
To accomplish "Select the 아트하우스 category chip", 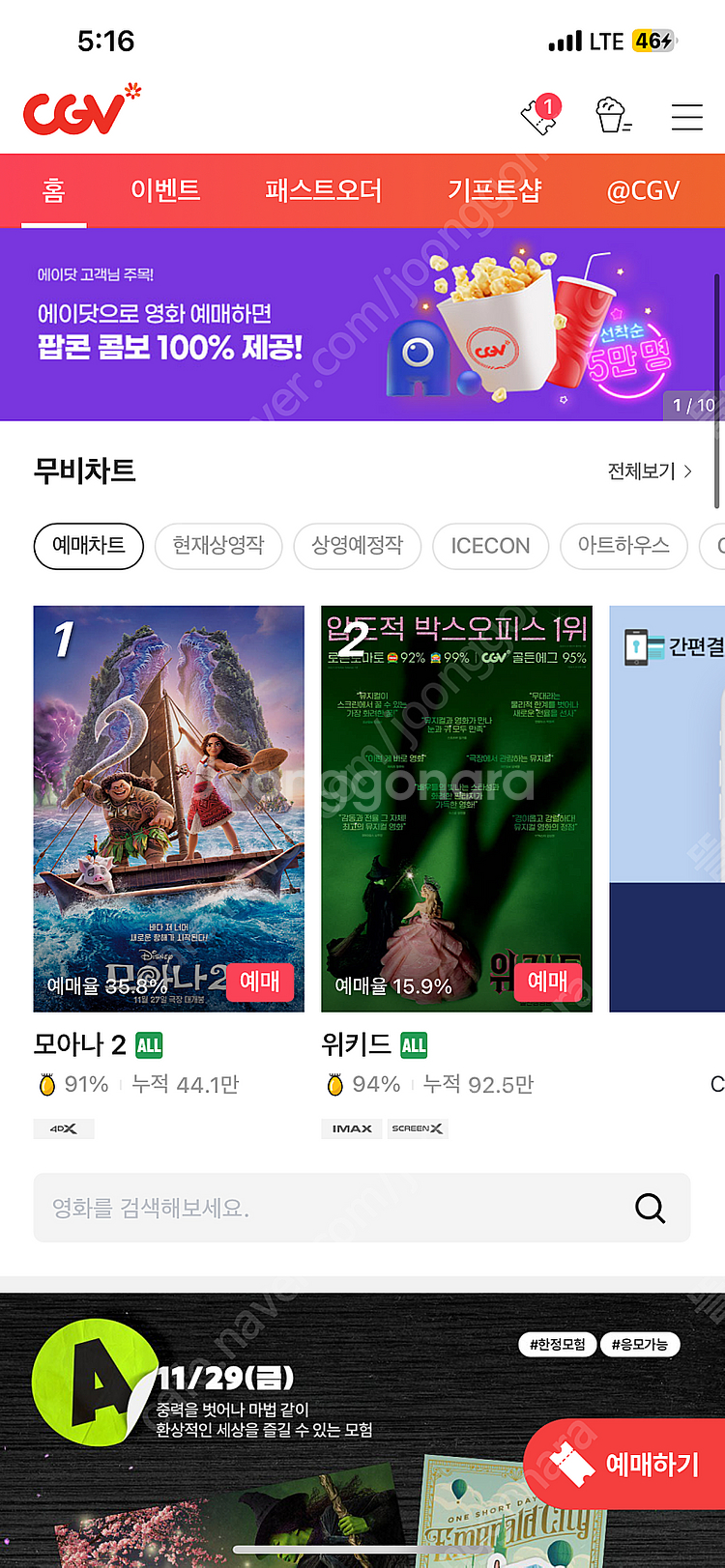I will tap(623, 546).
